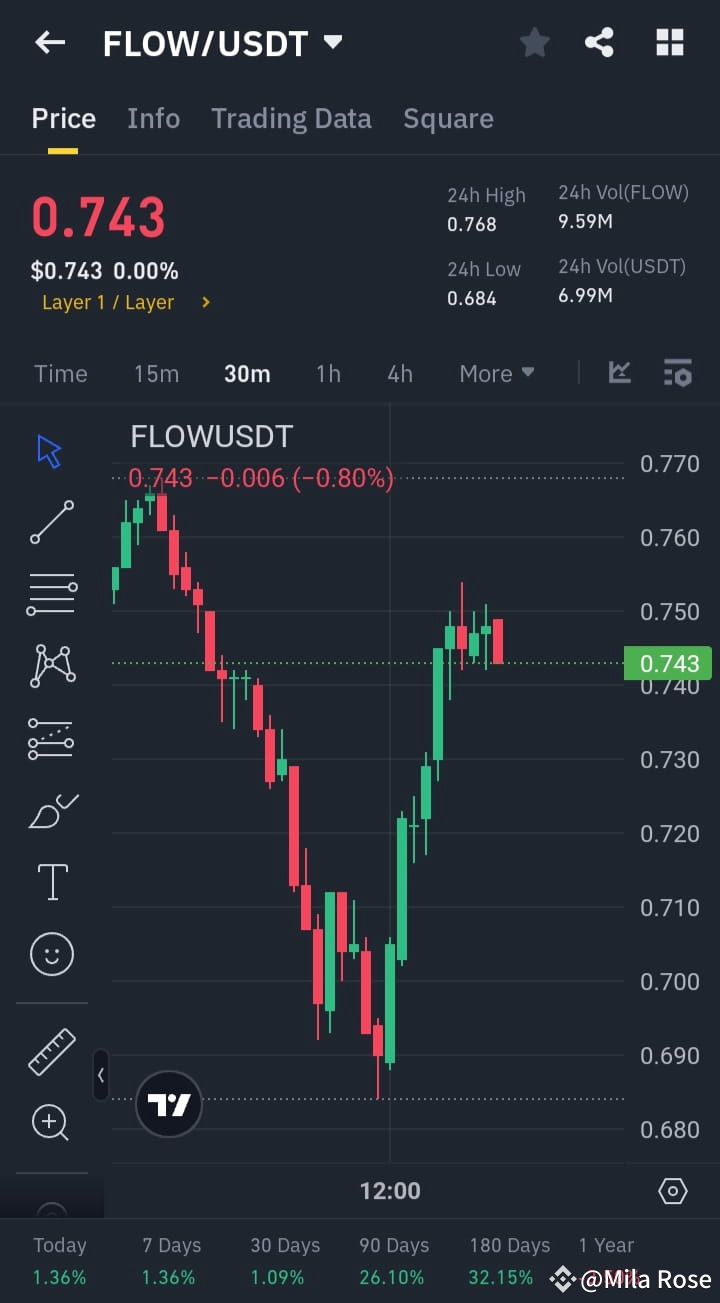The width and height of the screenshot is (720, 1303).
Task: Select the crosshair cursor tool
Action: [x=50, y=451]
